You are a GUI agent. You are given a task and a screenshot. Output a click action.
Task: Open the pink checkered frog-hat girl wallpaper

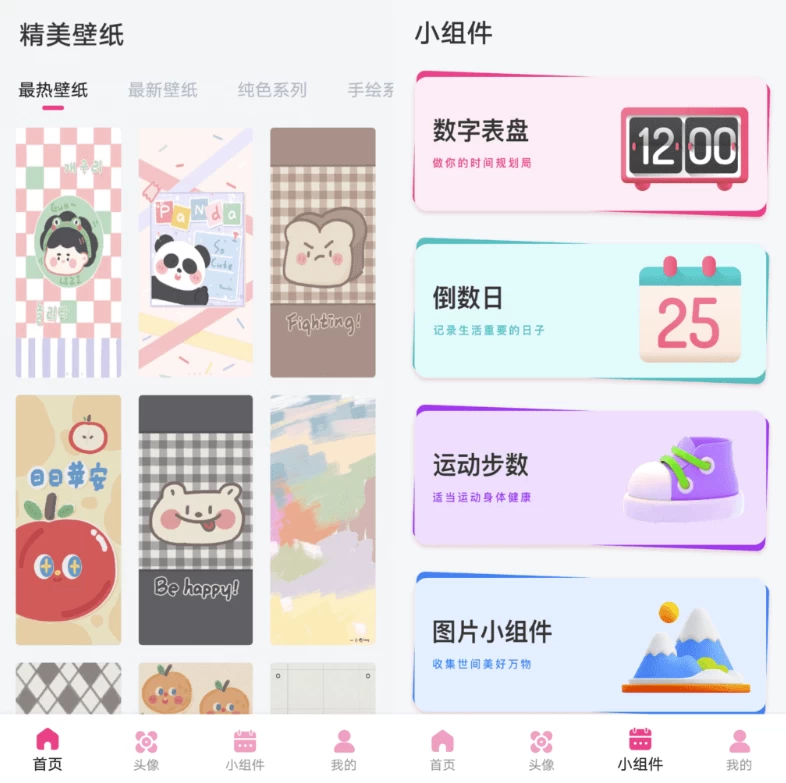68,252
